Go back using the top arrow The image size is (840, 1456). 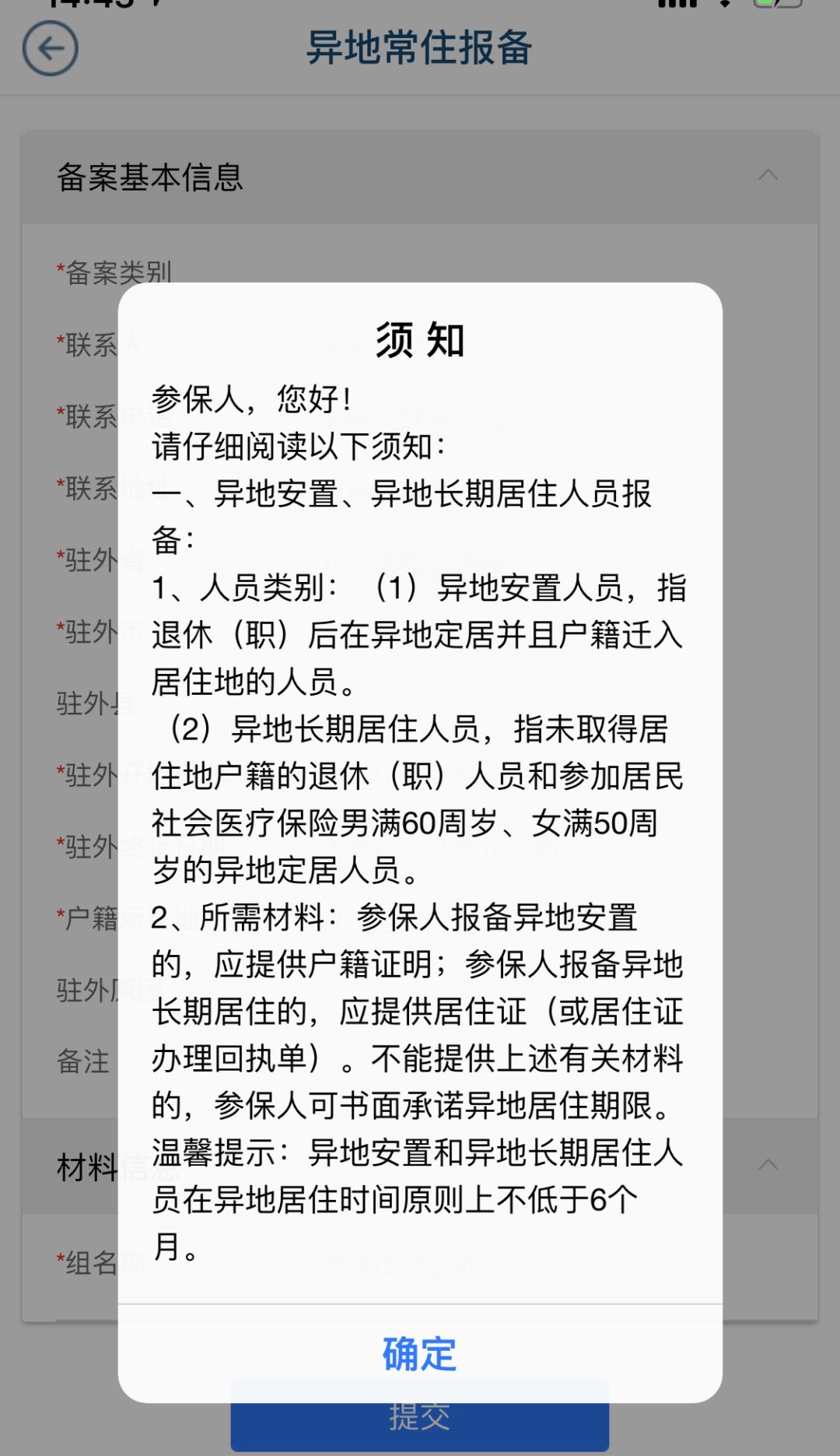point(51,49)
